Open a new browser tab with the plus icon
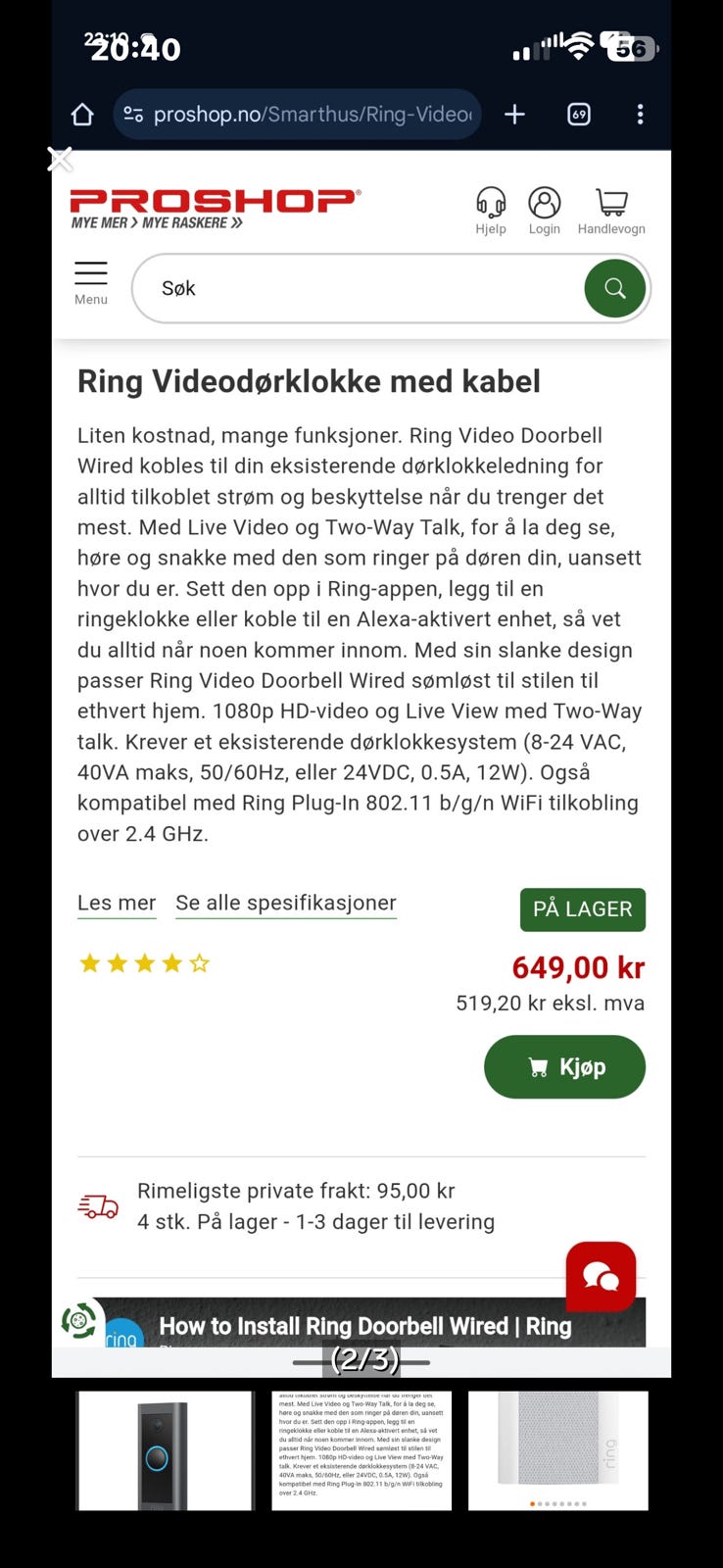The width and height of the screenshot is (723, 1568). click(514, 114)
